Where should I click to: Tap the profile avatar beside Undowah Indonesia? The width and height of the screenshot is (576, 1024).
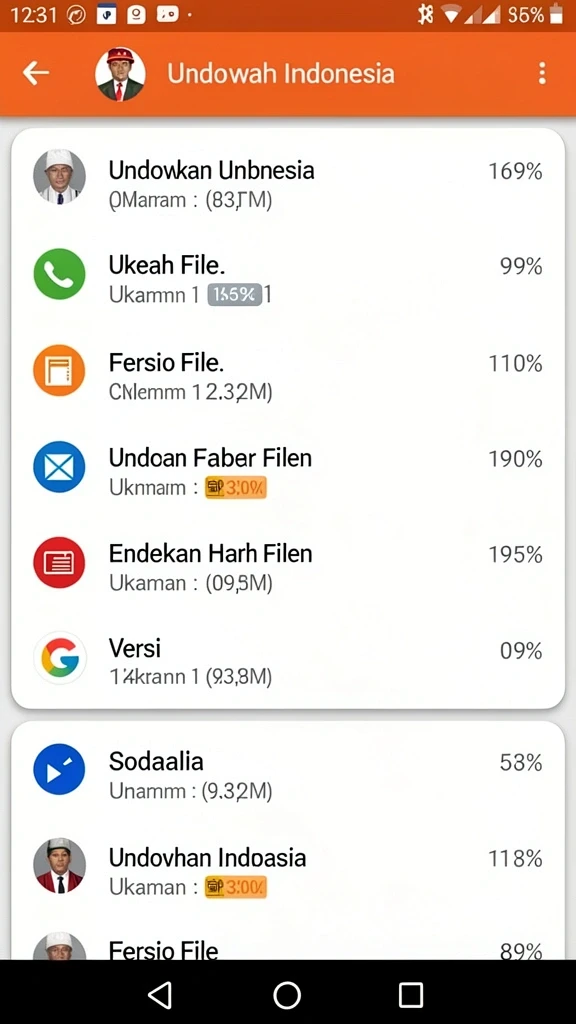120,73
